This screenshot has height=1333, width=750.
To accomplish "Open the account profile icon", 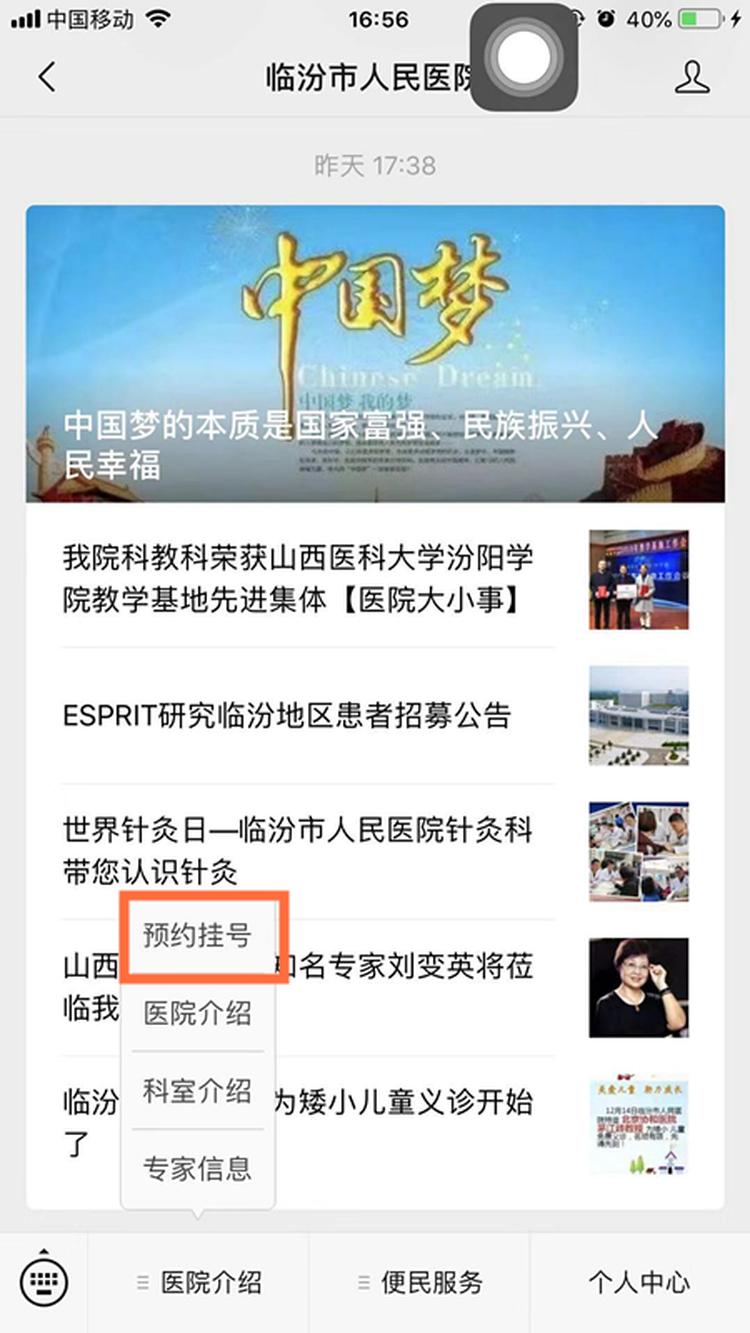I will pyautogui.click(x=692, y=77).
